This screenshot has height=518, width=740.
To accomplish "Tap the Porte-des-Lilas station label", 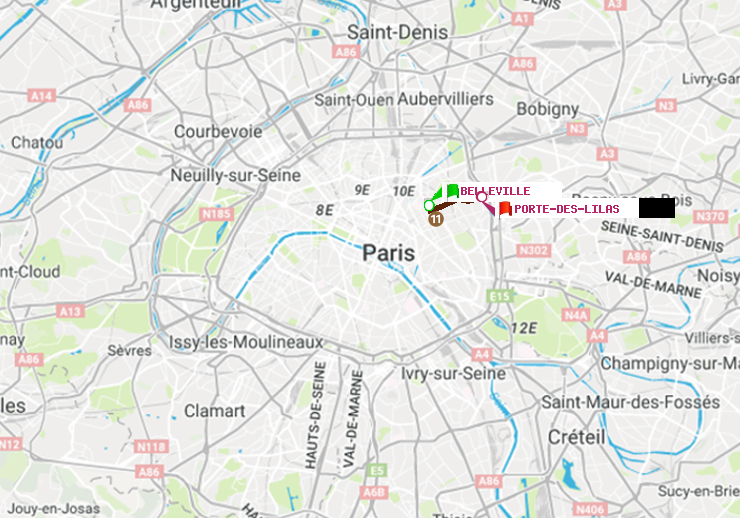I will coord(566,208).
